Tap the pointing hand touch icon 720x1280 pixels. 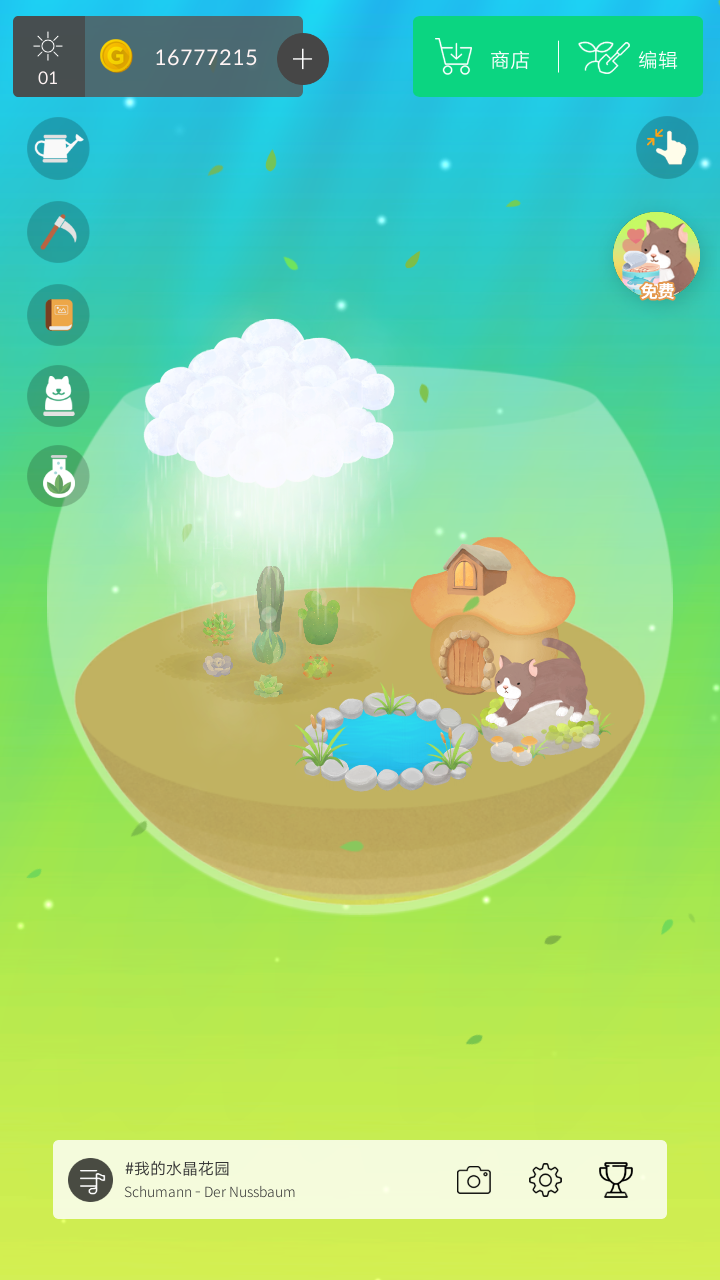[667, 148]
